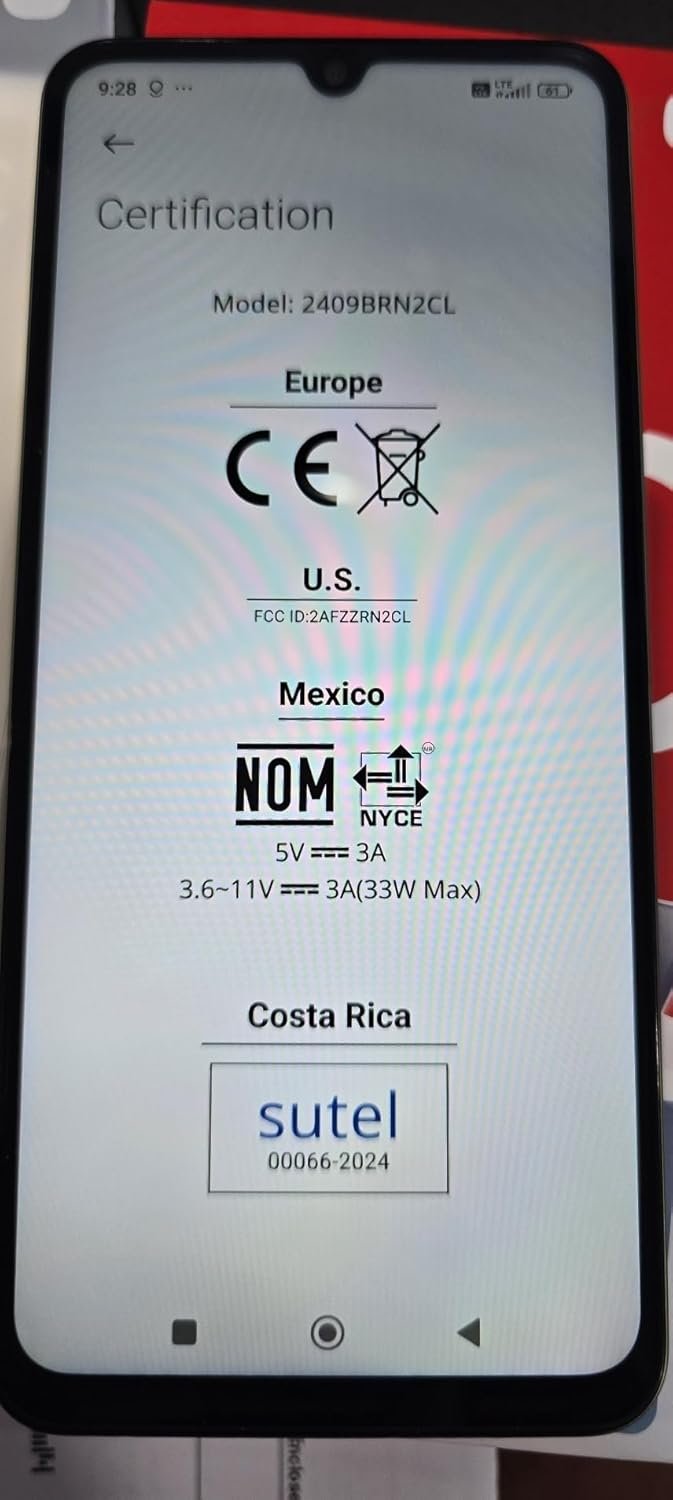Go back from the Certification page

(118, 144)
